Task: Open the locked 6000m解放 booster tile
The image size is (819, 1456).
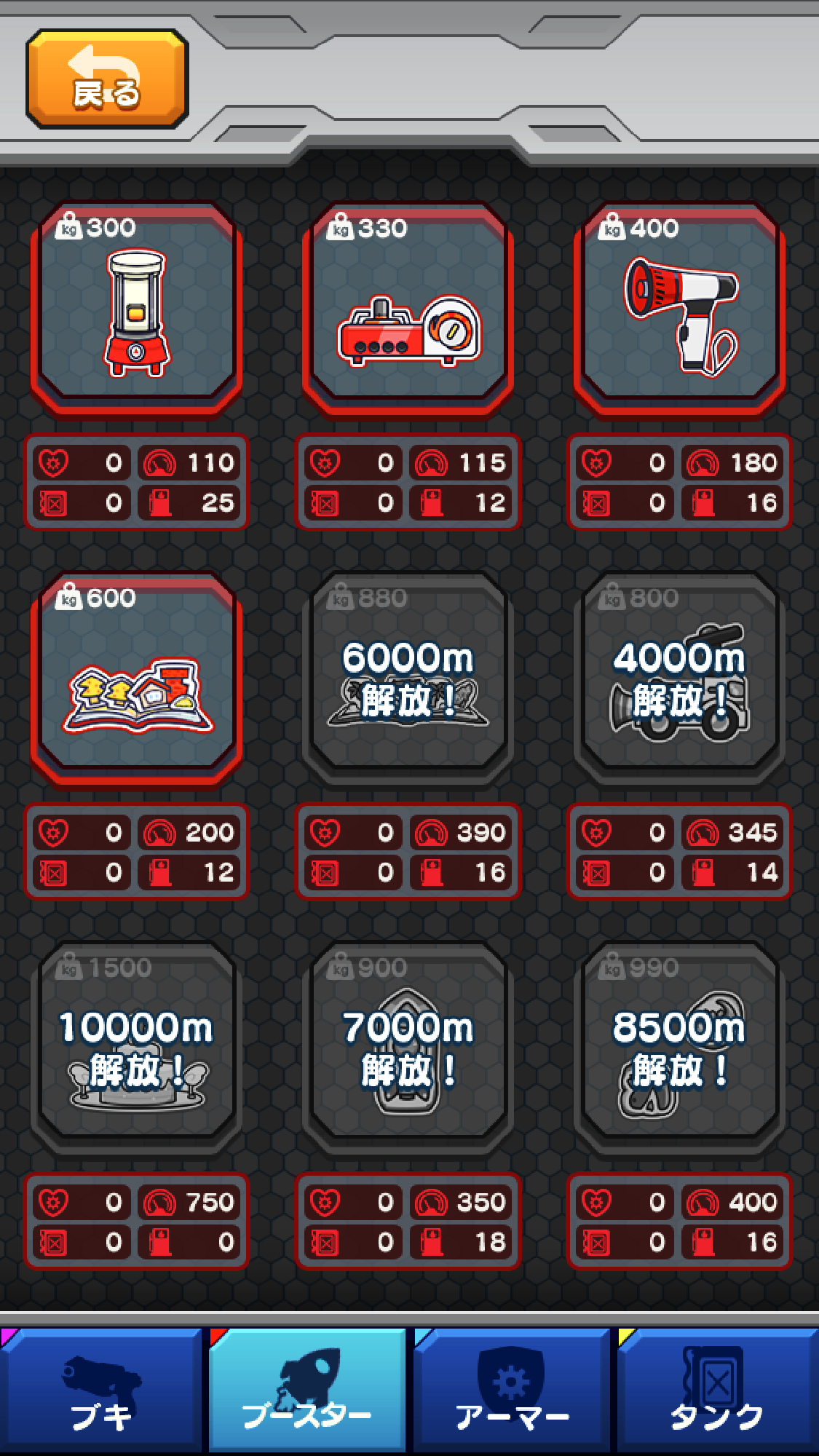Action: pos(408,678)
